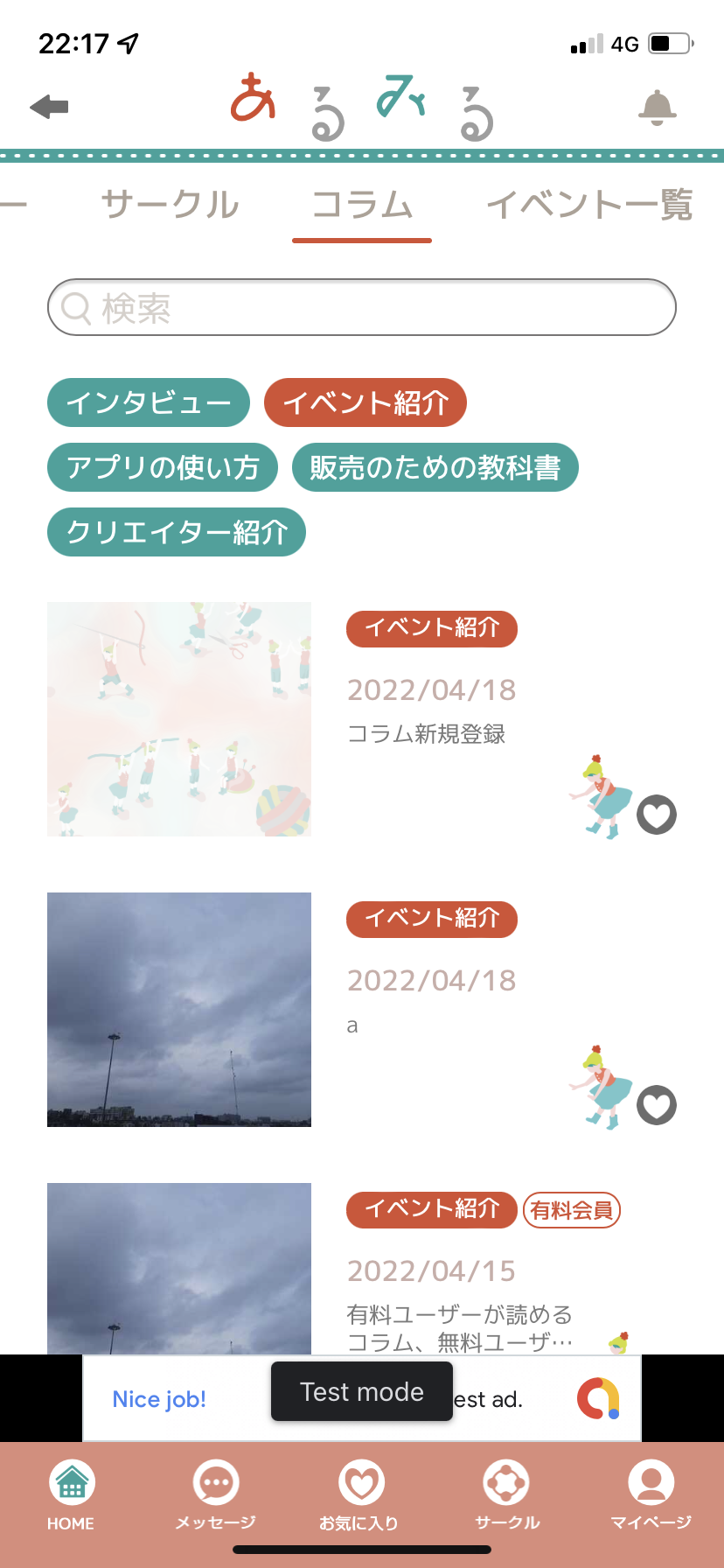Focus the 検索 search field
The image size is (724, 1568).
[362, 307]
